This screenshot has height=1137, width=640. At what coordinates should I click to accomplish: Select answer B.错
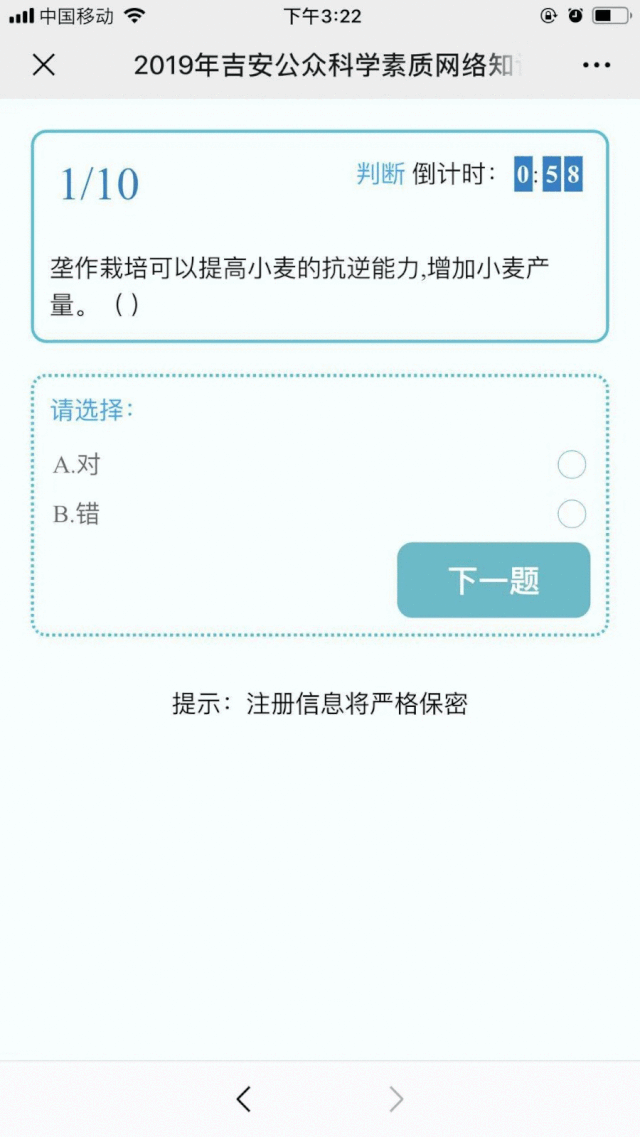click(571, 515)
